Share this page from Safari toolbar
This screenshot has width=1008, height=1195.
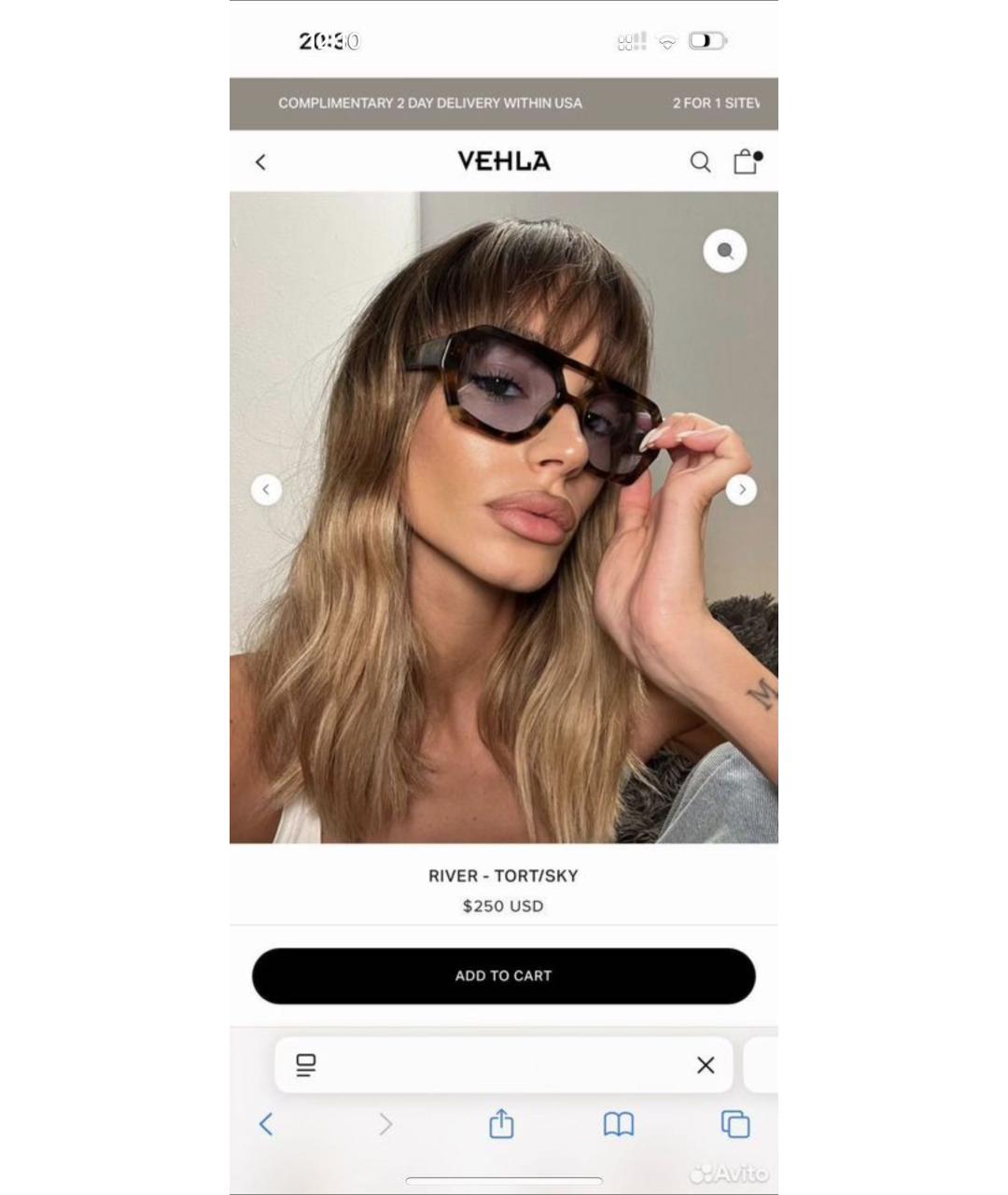501,1124
